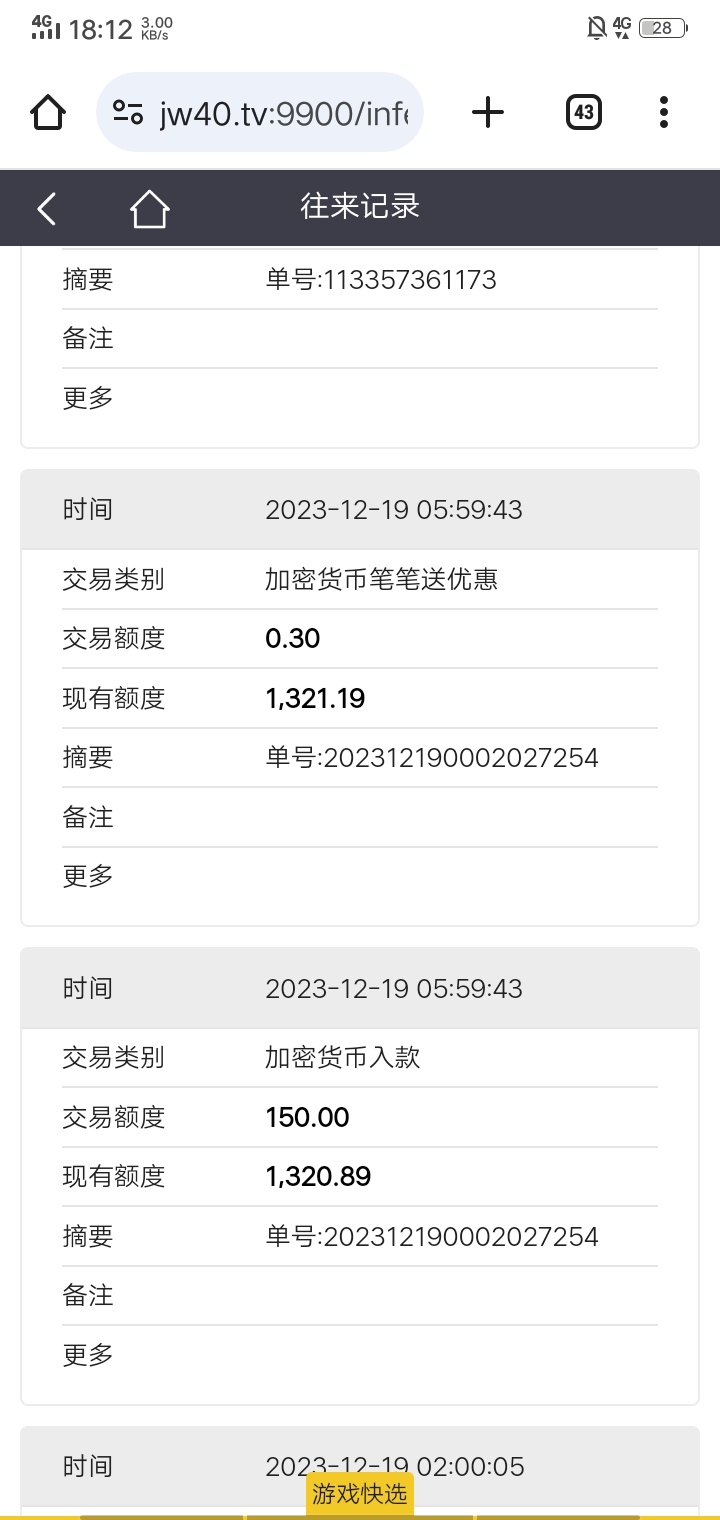Viewport: 720px width, 1520px height.
Task: Open the 游戏快选 quick game selector
Action: coord(360,1494)
